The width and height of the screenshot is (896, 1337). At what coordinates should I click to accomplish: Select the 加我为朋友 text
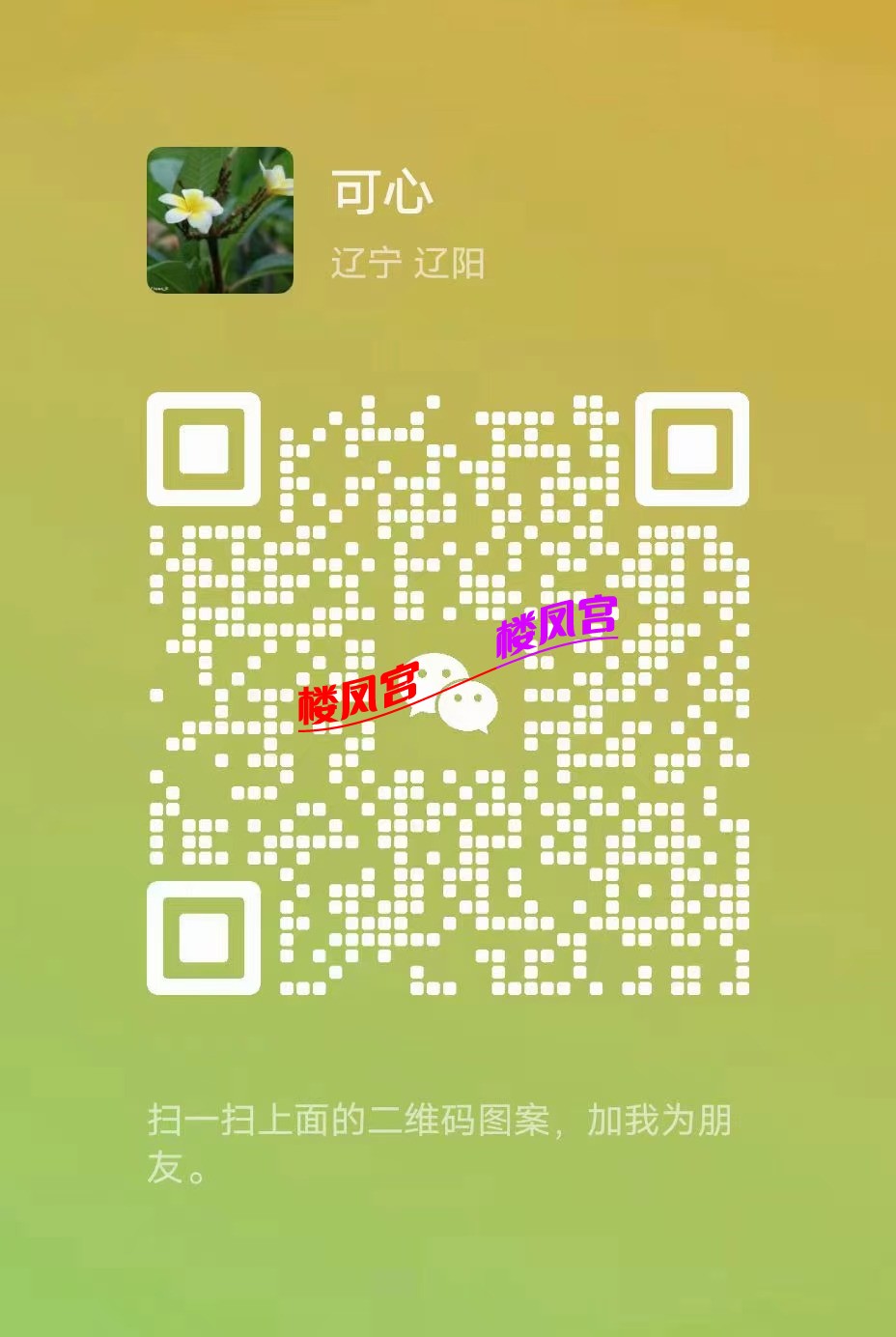[663, 1122]
